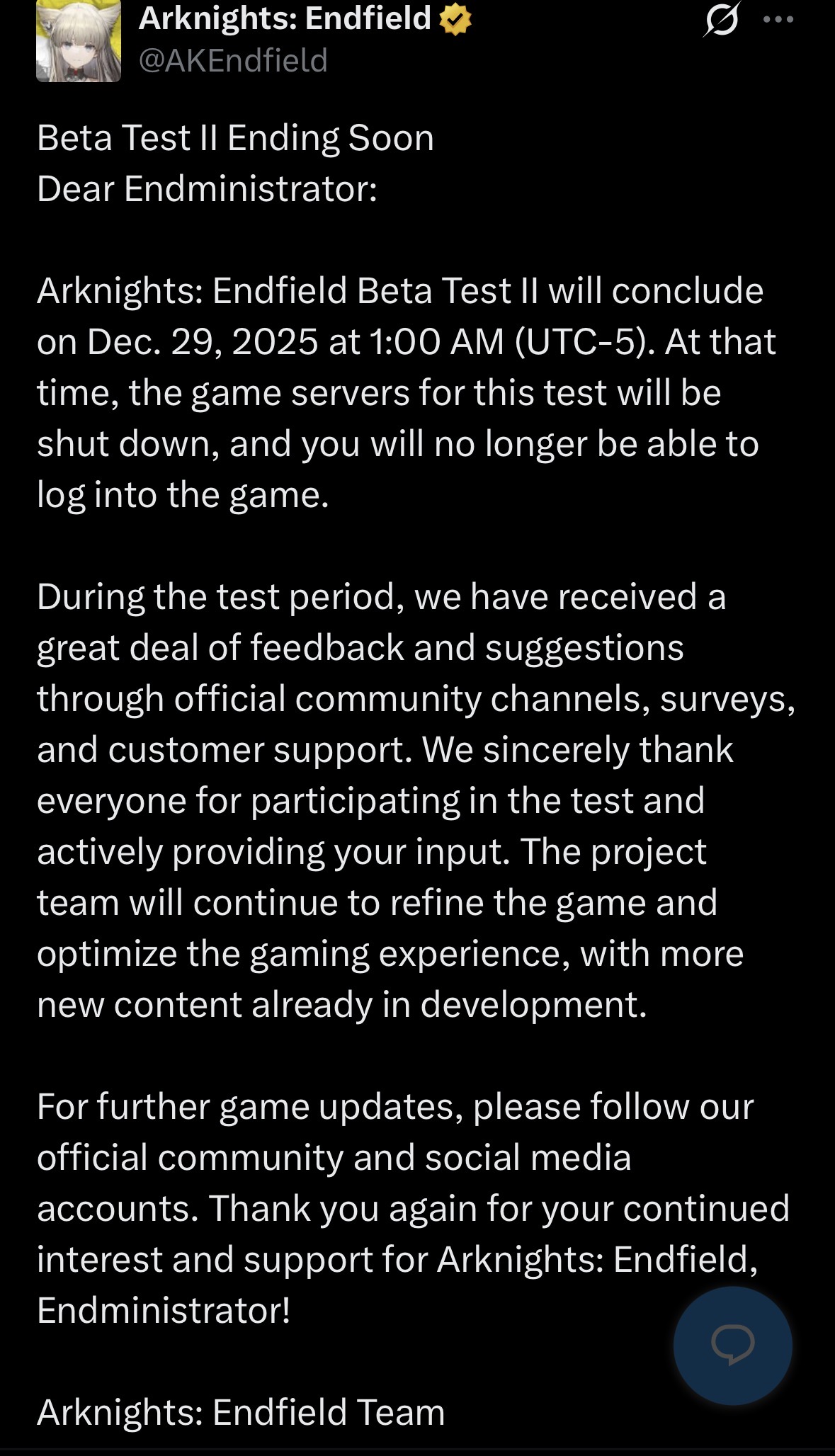This screenshot has width=835, height=1456.
Task: Tap the floating reply button
Action: (x=732, y=1345)
